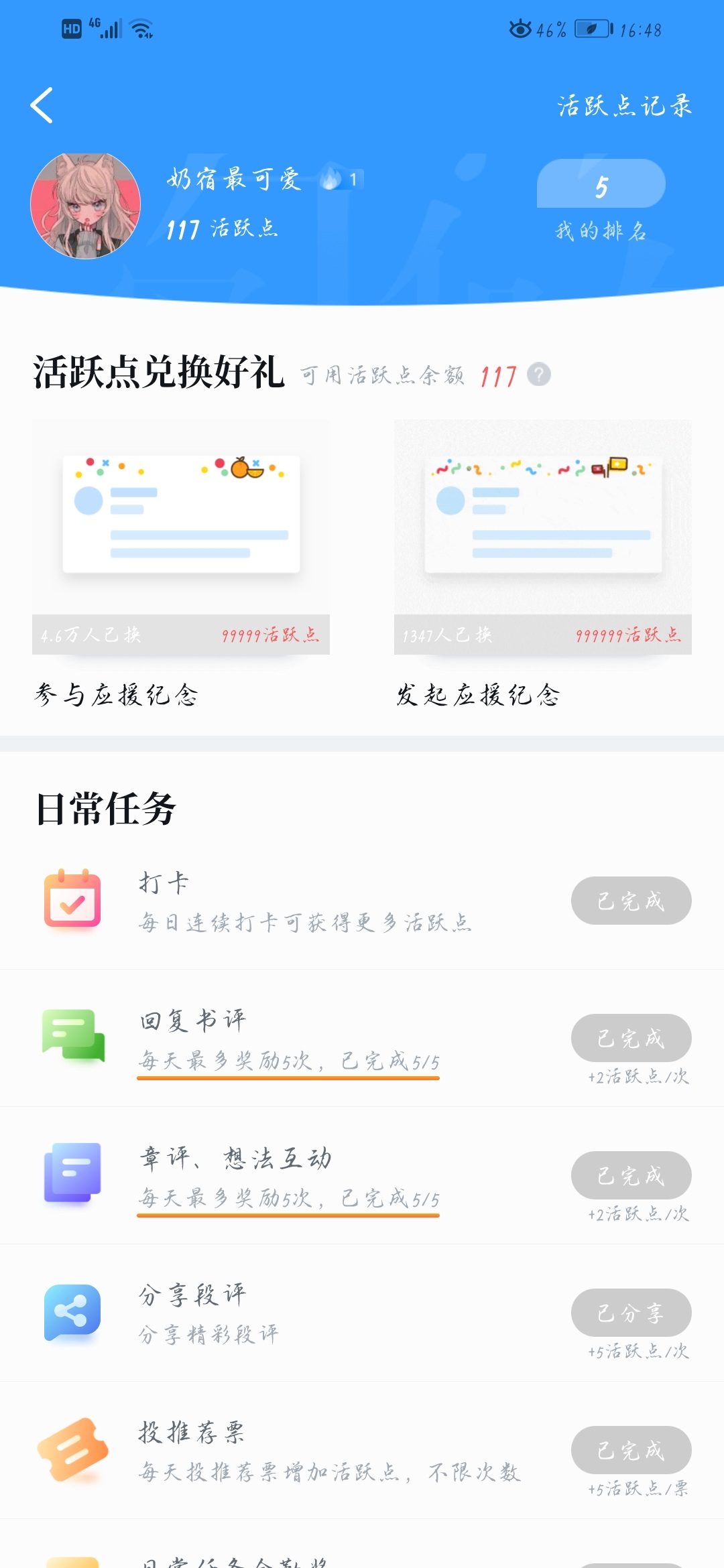Go back using the top-left arrow
This screenshot has height=1568, width=724.
42,106
